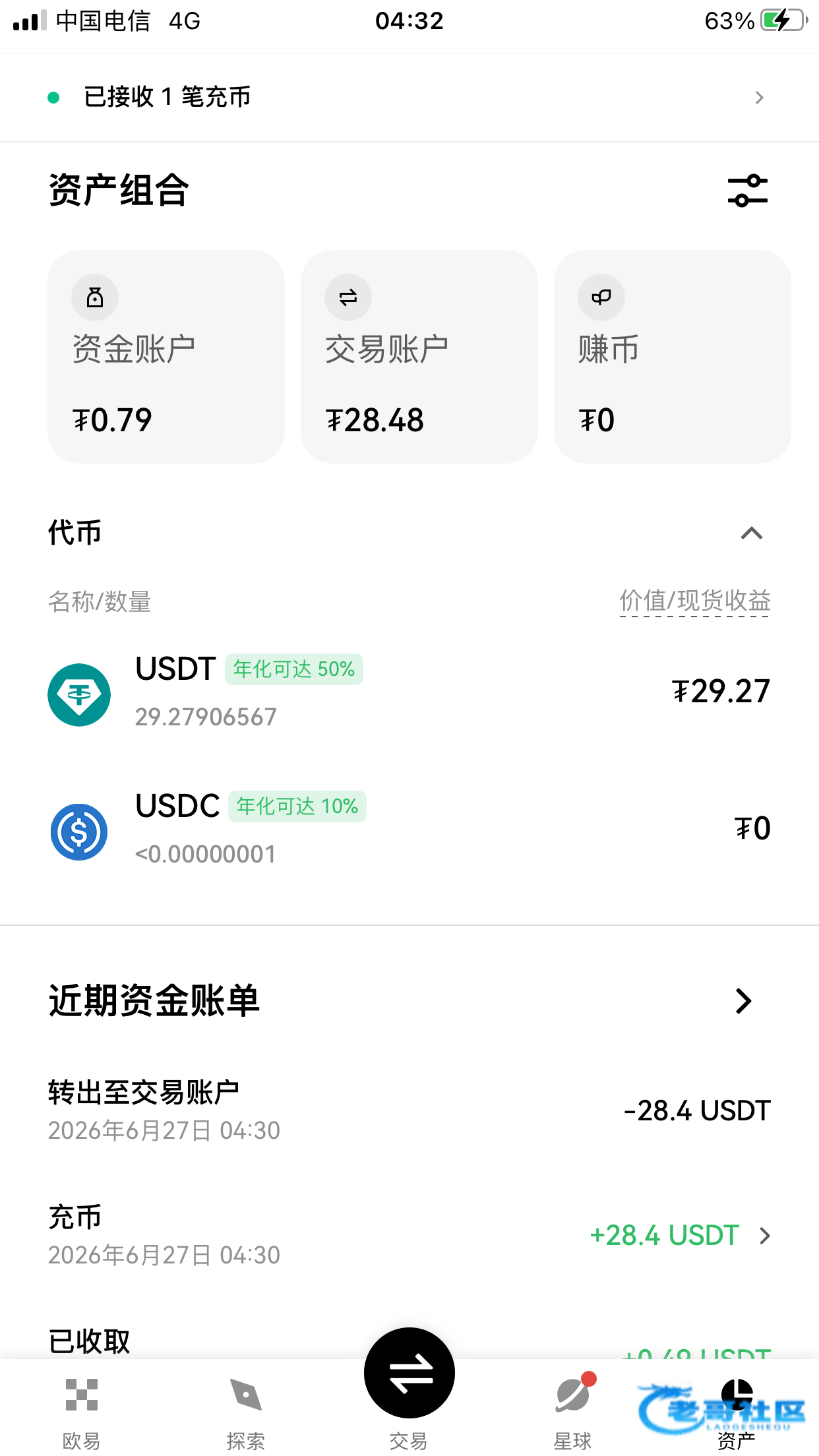Viewport: 819px width, 1456px height.
Task: Tap the central 交易 button
Action: (x=409, y=1373)
